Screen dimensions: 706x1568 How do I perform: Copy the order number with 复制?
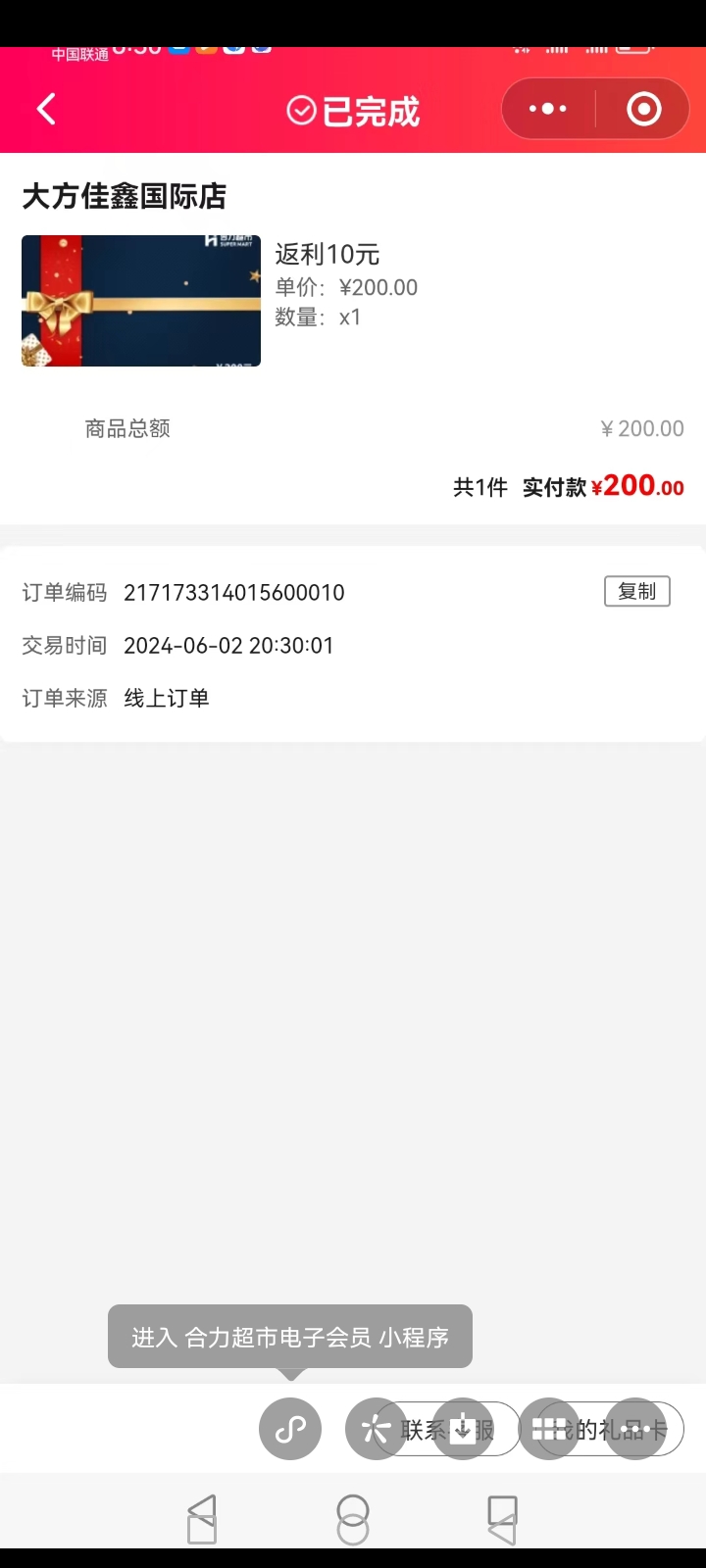(636, 592)
